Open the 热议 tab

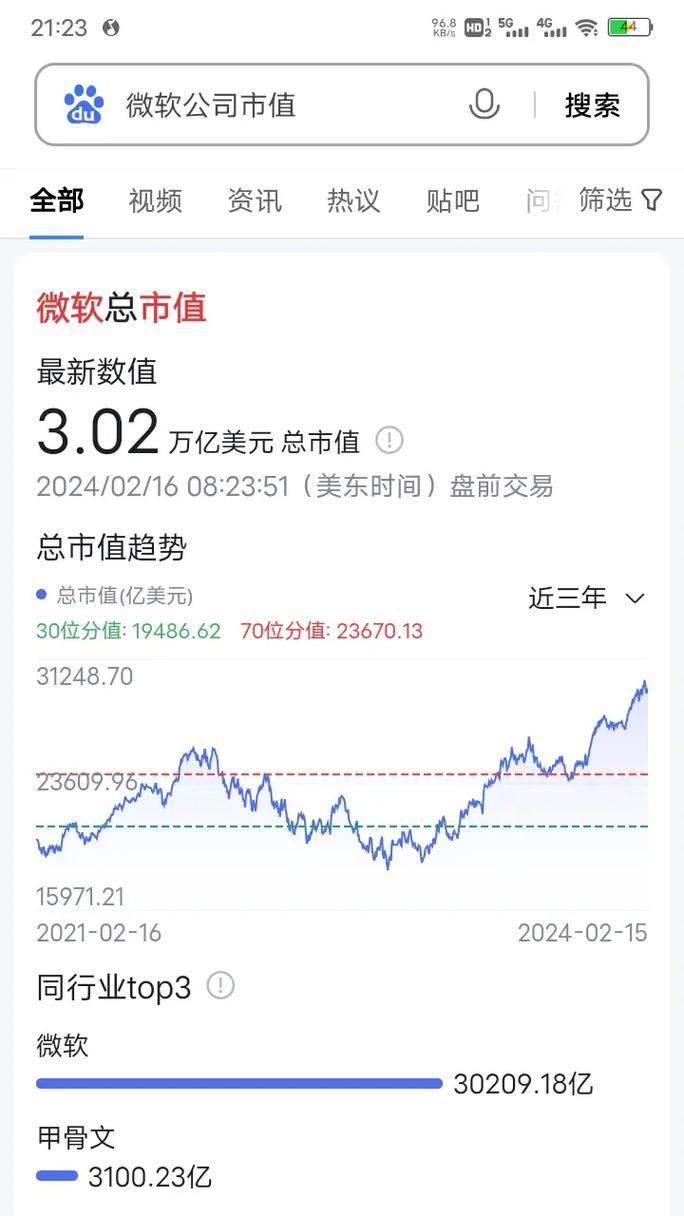353,200
